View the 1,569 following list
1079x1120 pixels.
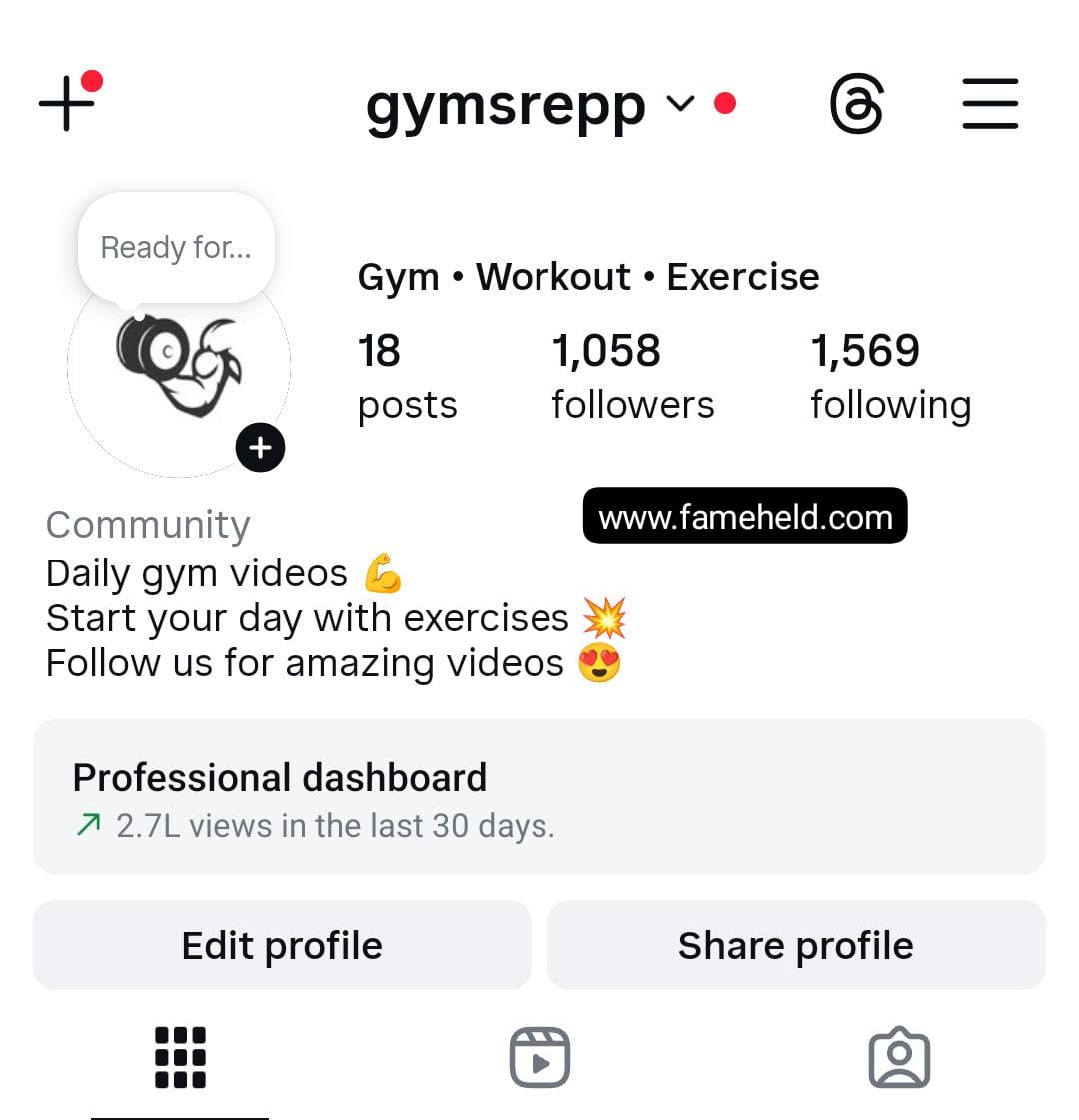pyautogui.click(x=890, y=376)
